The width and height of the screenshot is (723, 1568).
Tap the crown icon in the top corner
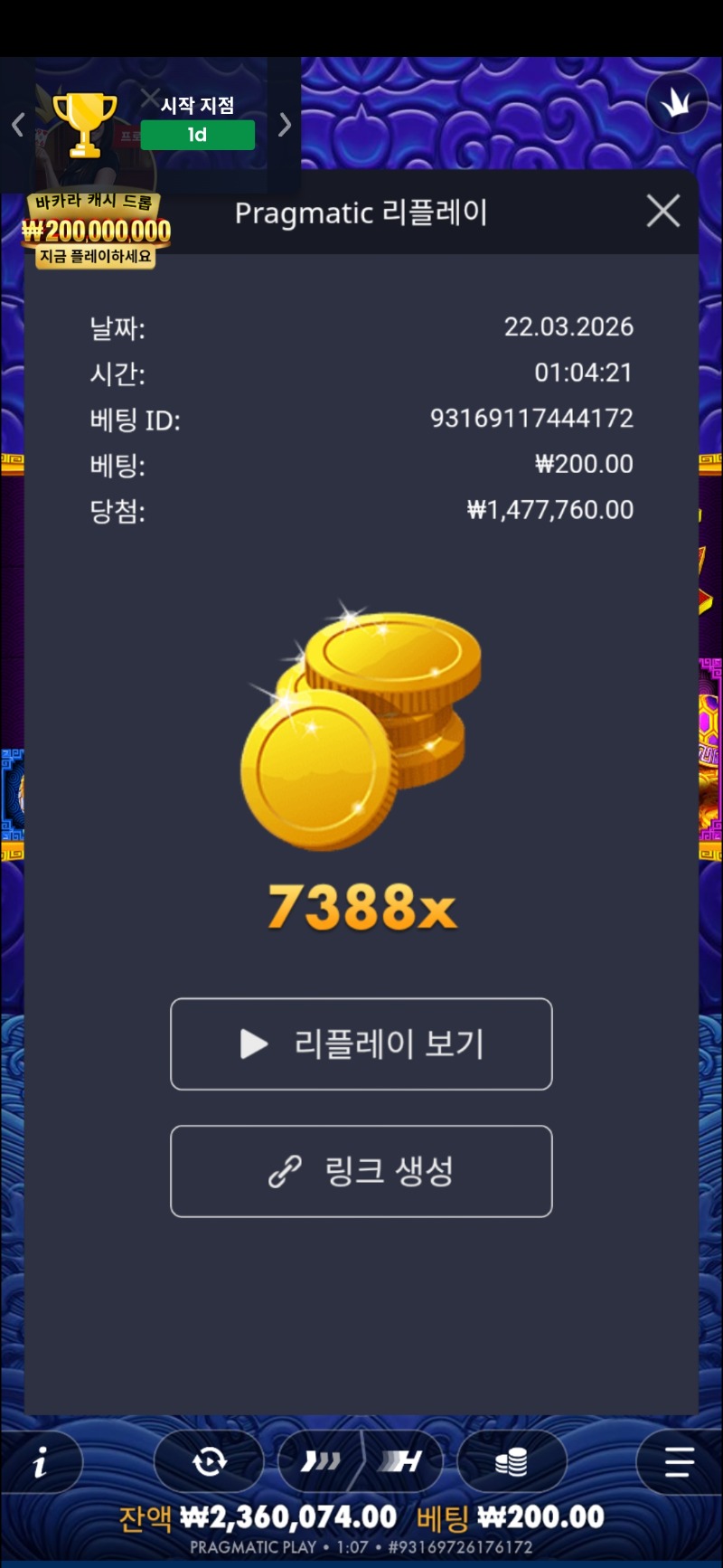pyautogui.click(x=676, y=104)
